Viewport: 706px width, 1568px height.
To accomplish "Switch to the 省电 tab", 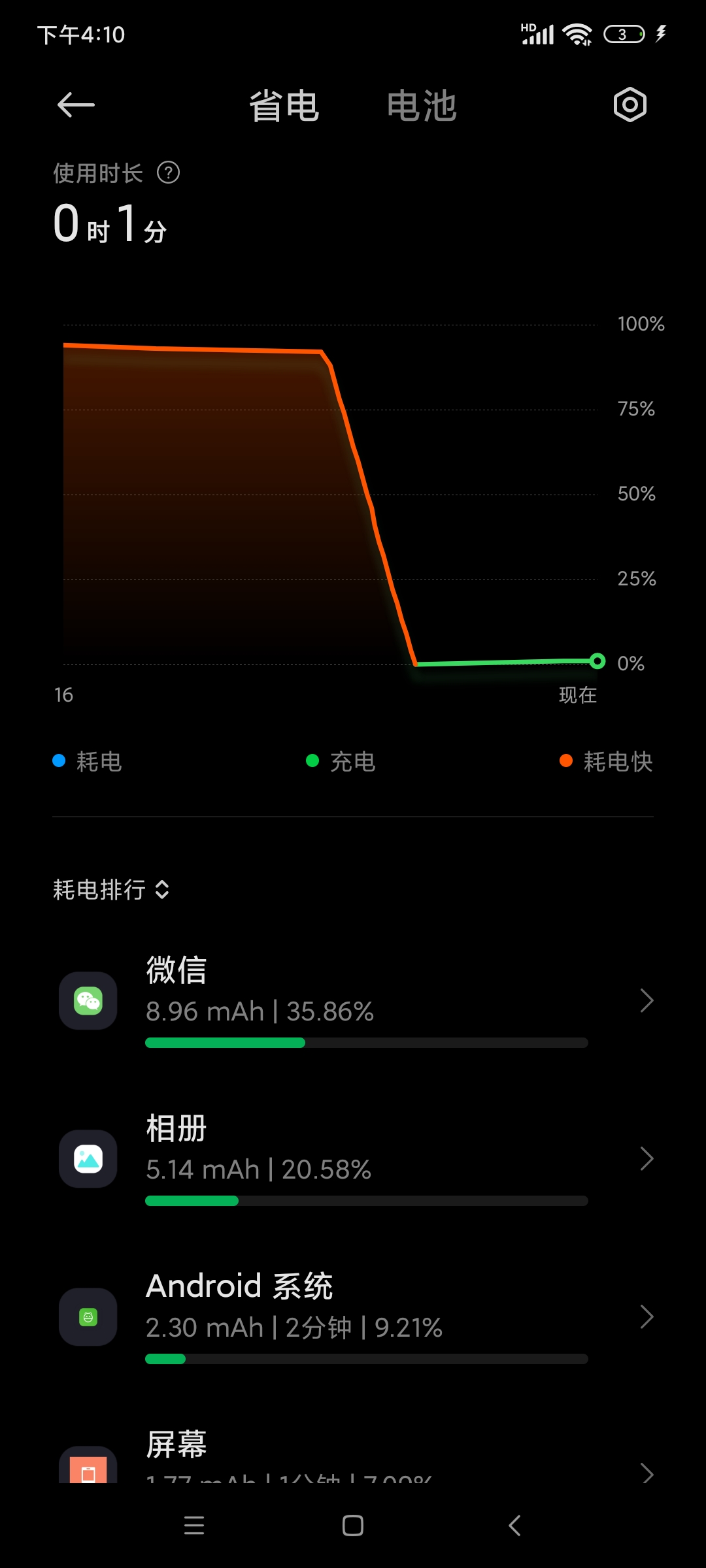I will coord(284,106).
